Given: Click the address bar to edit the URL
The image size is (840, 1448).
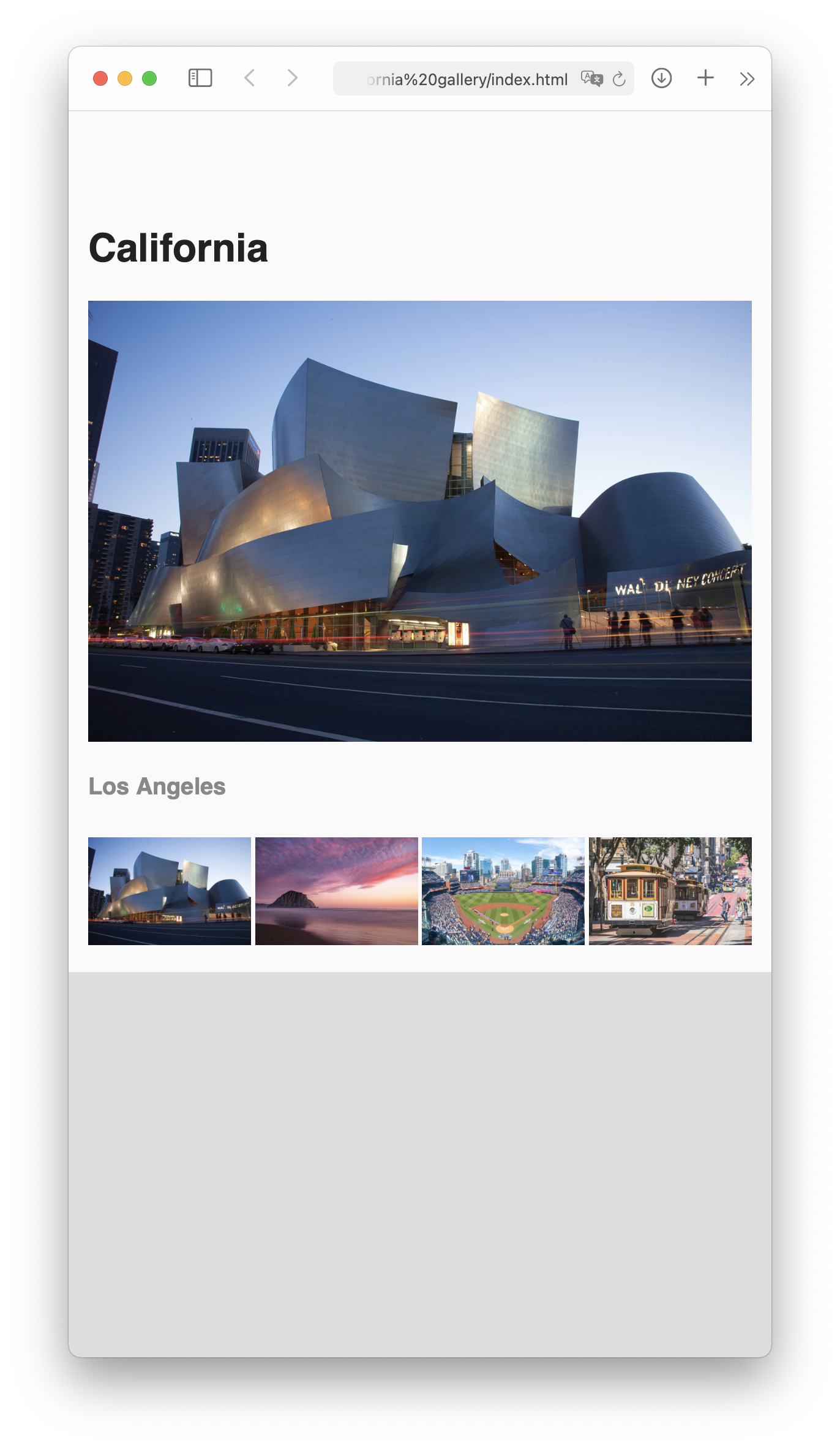Looking at the screenshot, I should coord(465,78).
